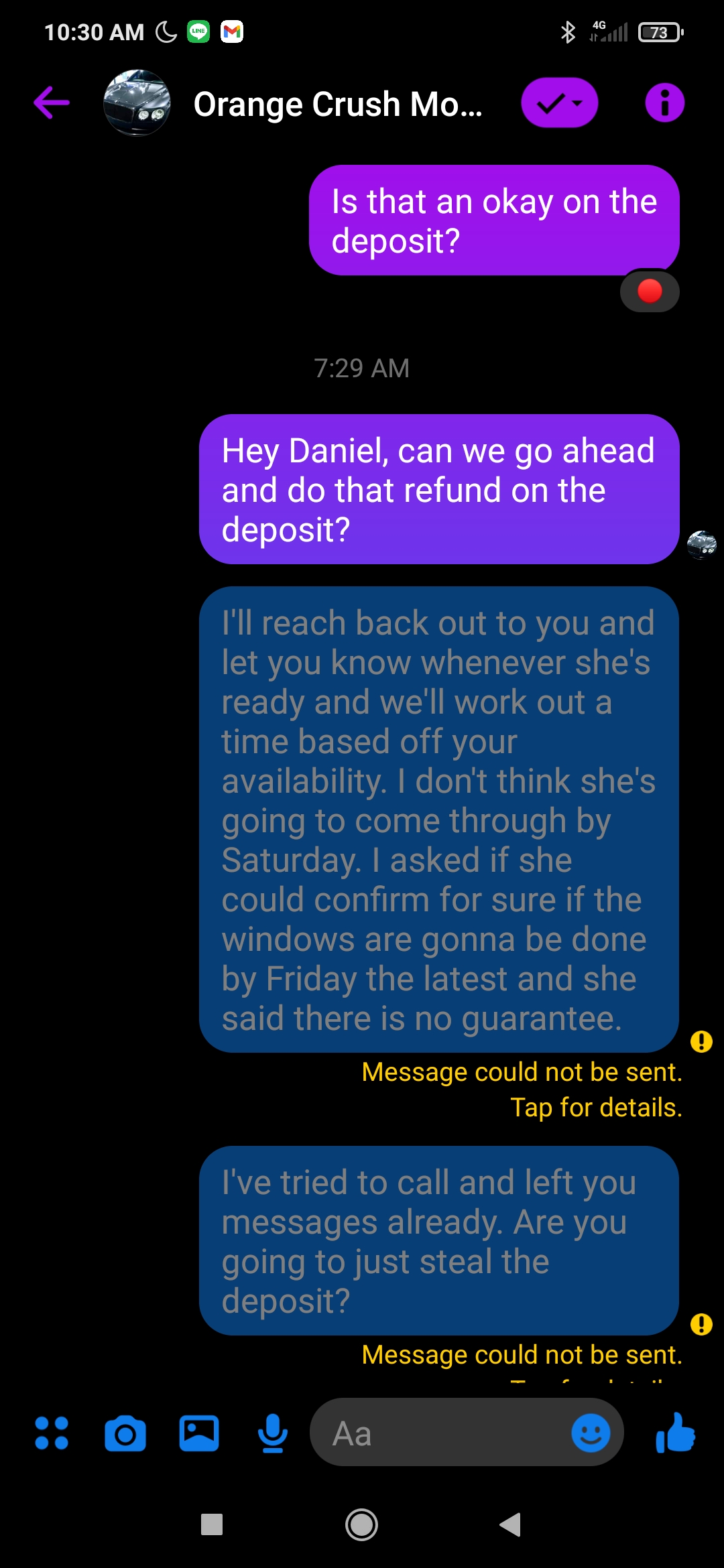This screenshot has width=724, height=1568.
Task: Go back using the purple arrow
Action: (52, 103)
